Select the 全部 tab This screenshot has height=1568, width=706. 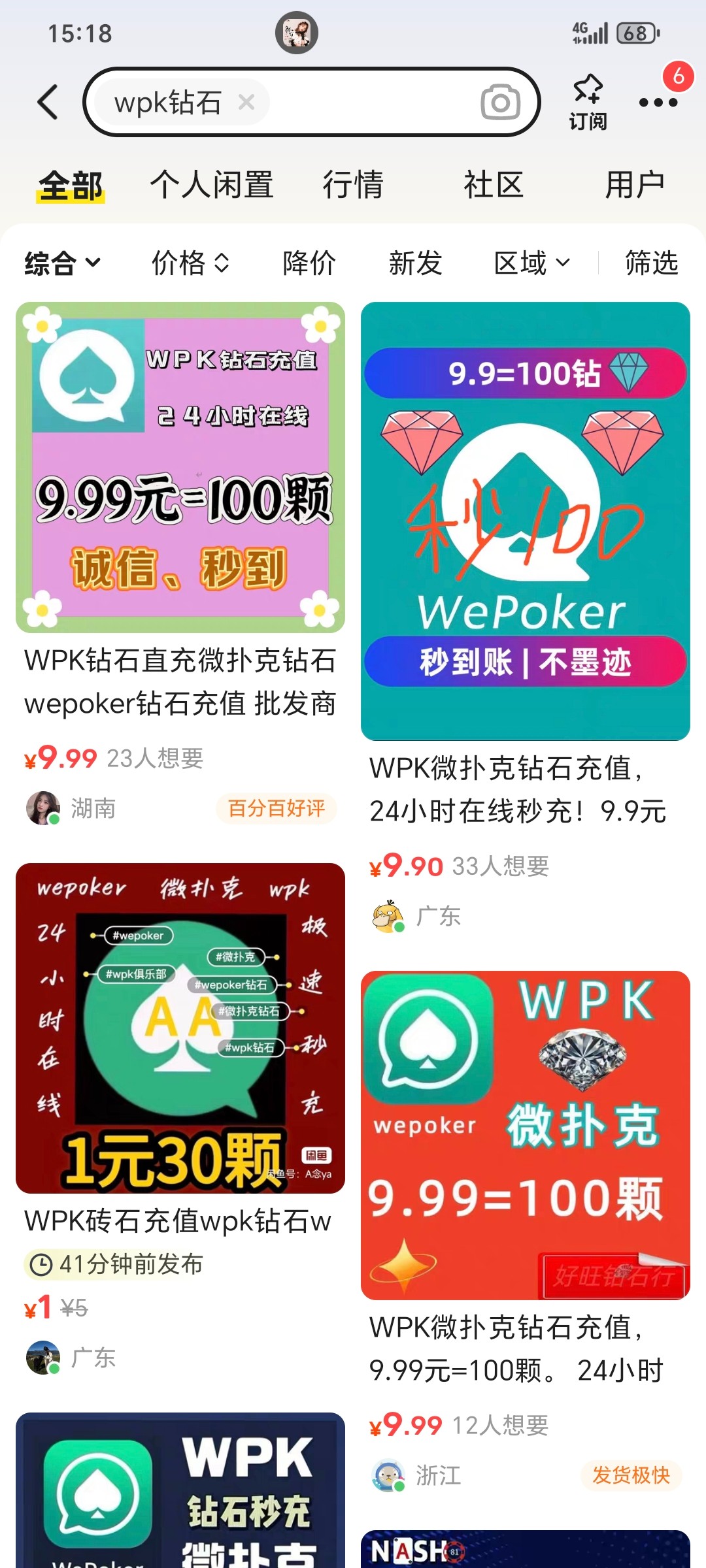[x=71, y=185]
